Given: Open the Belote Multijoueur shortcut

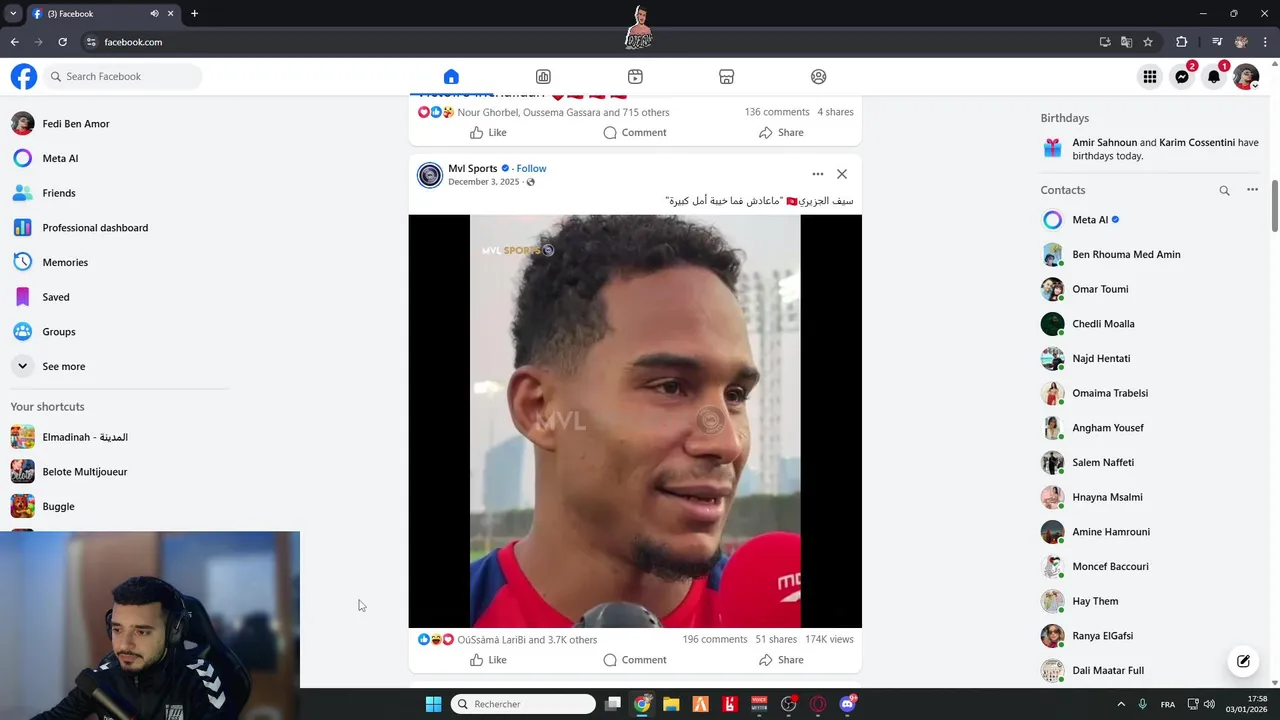Looking at the screenshot, I should [85, 472].
